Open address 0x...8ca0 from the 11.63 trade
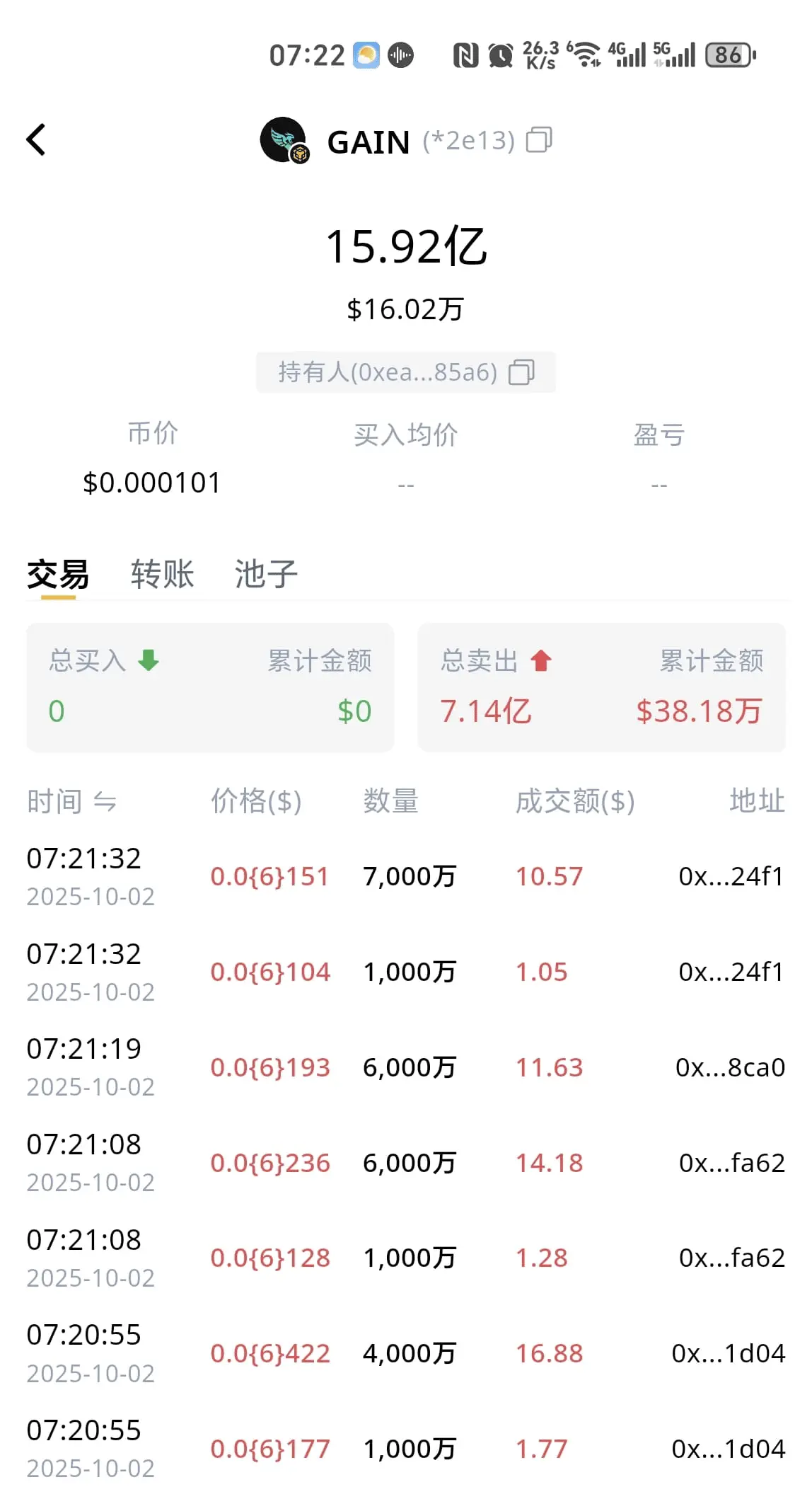 (730, 1067)
